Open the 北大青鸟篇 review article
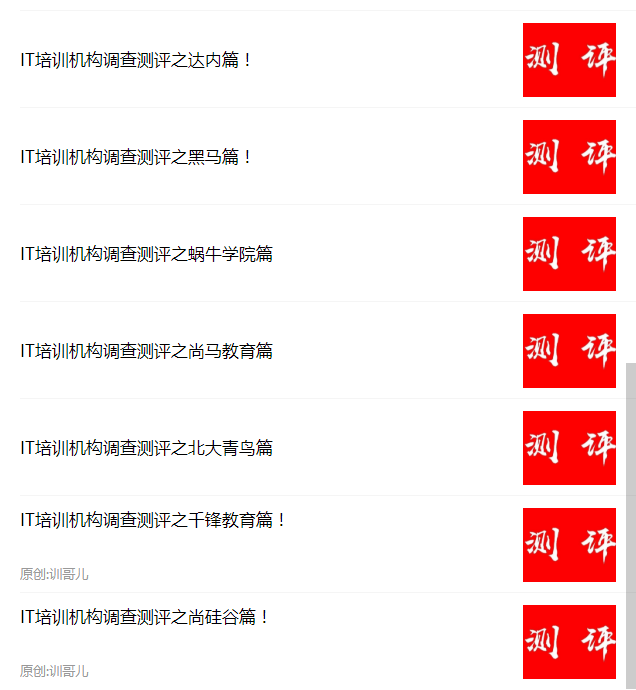Screen dimensions: 636x690 click(x=146, y=448)
